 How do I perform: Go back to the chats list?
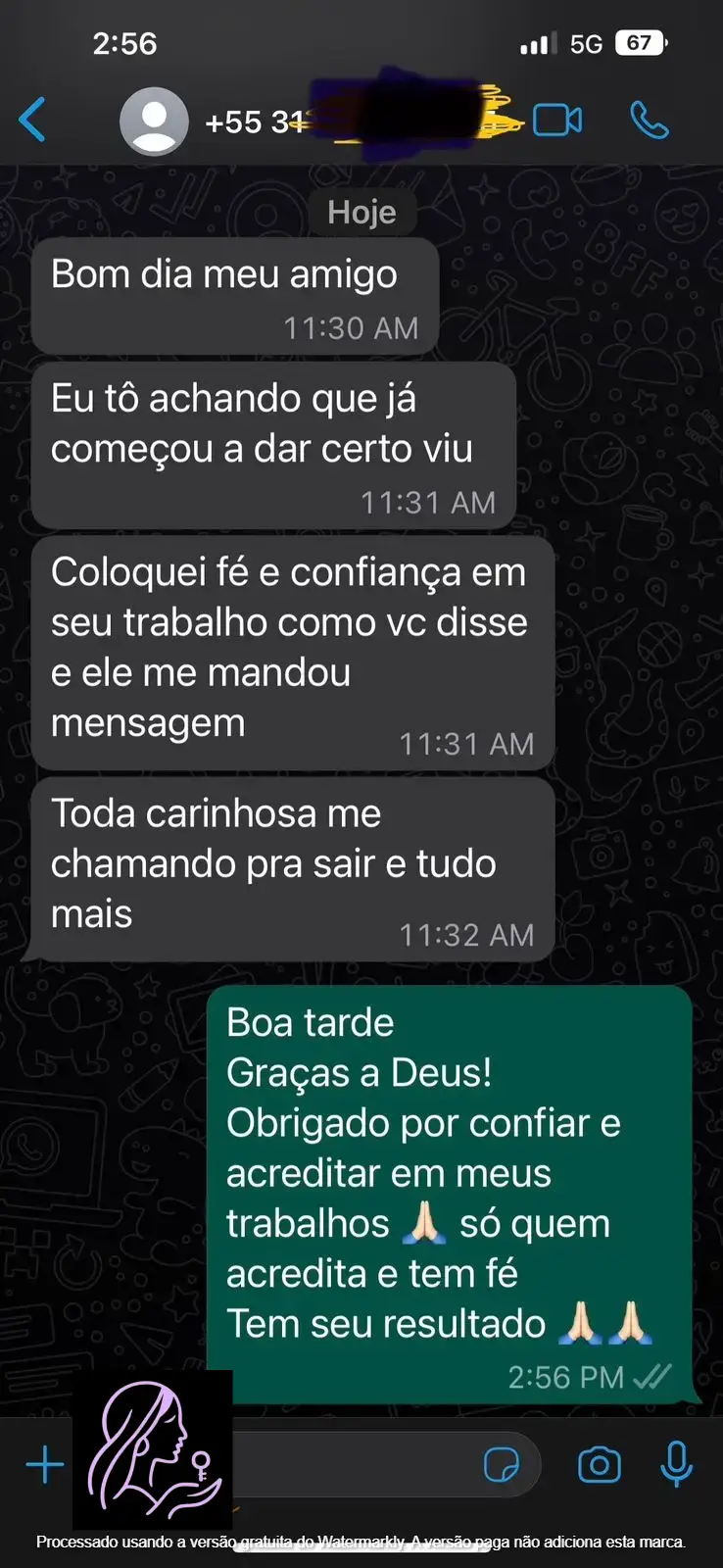click(33, 122)
